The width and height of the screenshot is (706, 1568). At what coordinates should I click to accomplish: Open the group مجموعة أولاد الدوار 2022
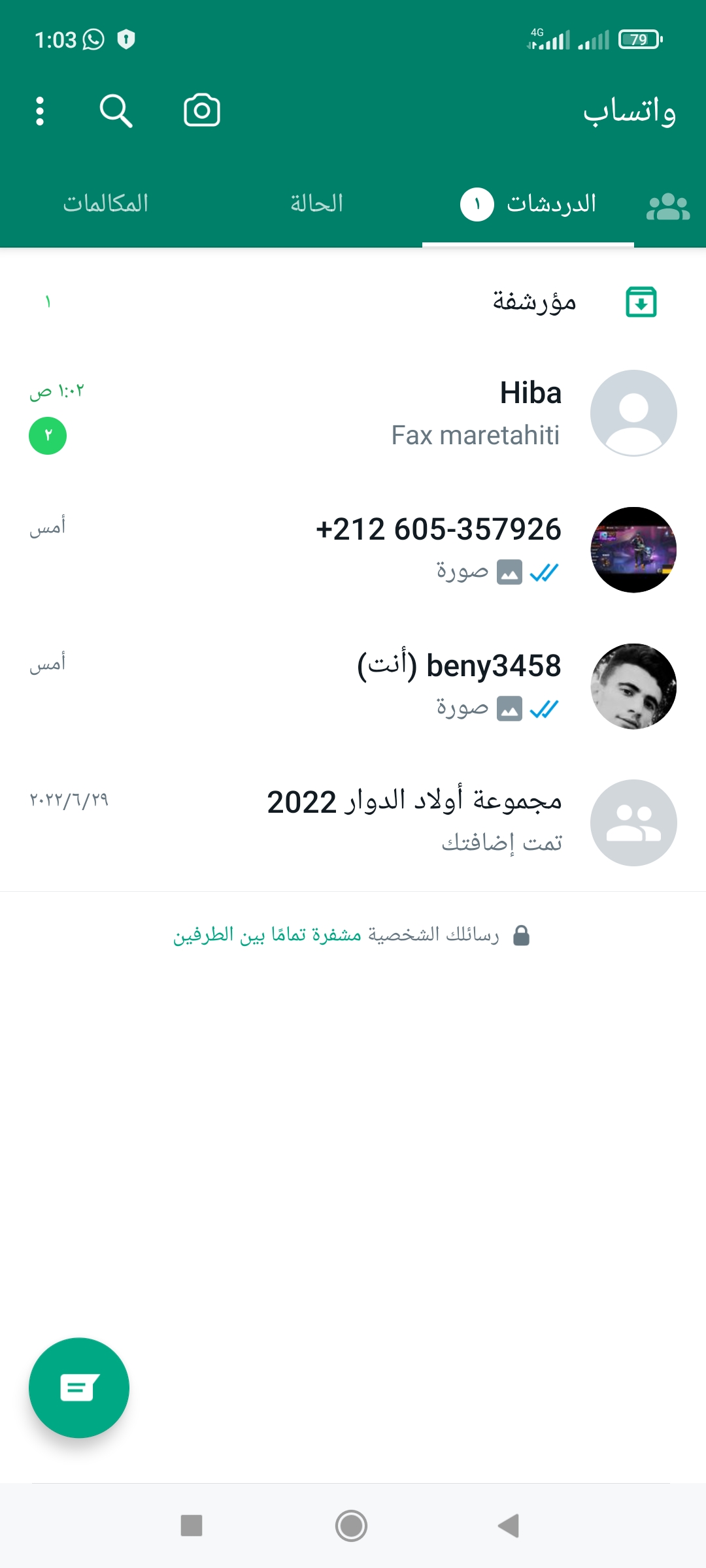(353, 823)
